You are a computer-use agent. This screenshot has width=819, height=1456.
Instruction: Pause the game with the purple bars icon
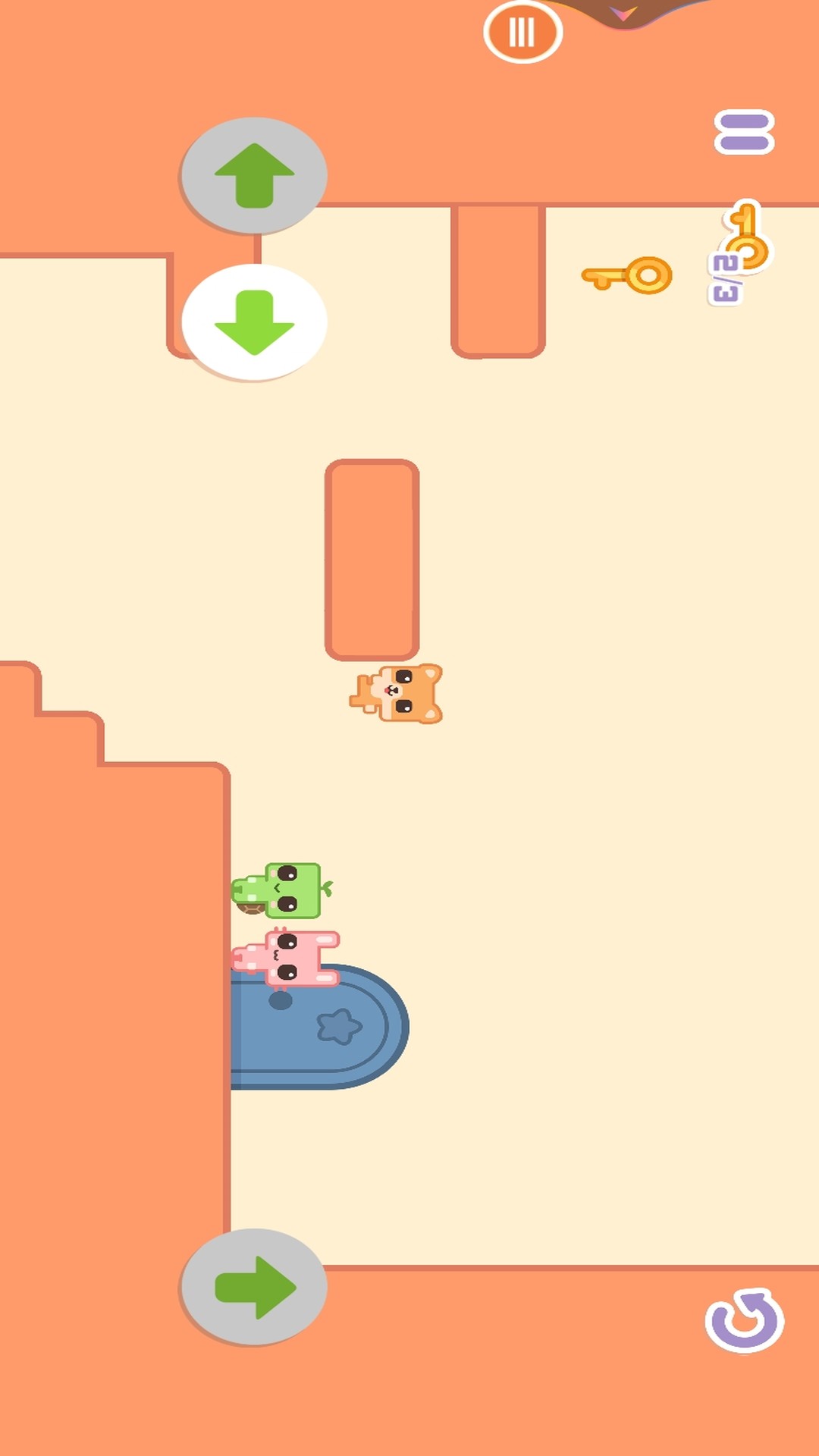(744, 133)
